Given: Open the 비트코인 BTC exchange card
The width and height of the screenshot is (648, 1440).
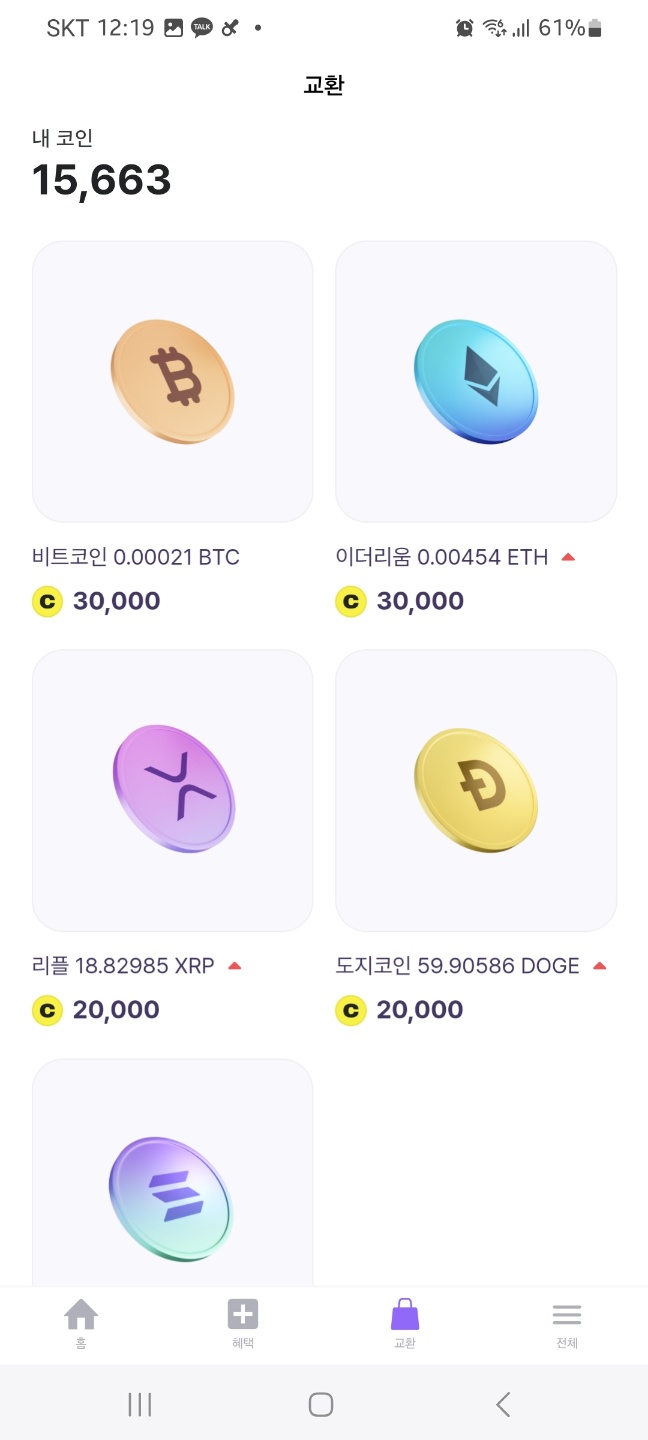Looking at the screenshot, I should 172,382.
